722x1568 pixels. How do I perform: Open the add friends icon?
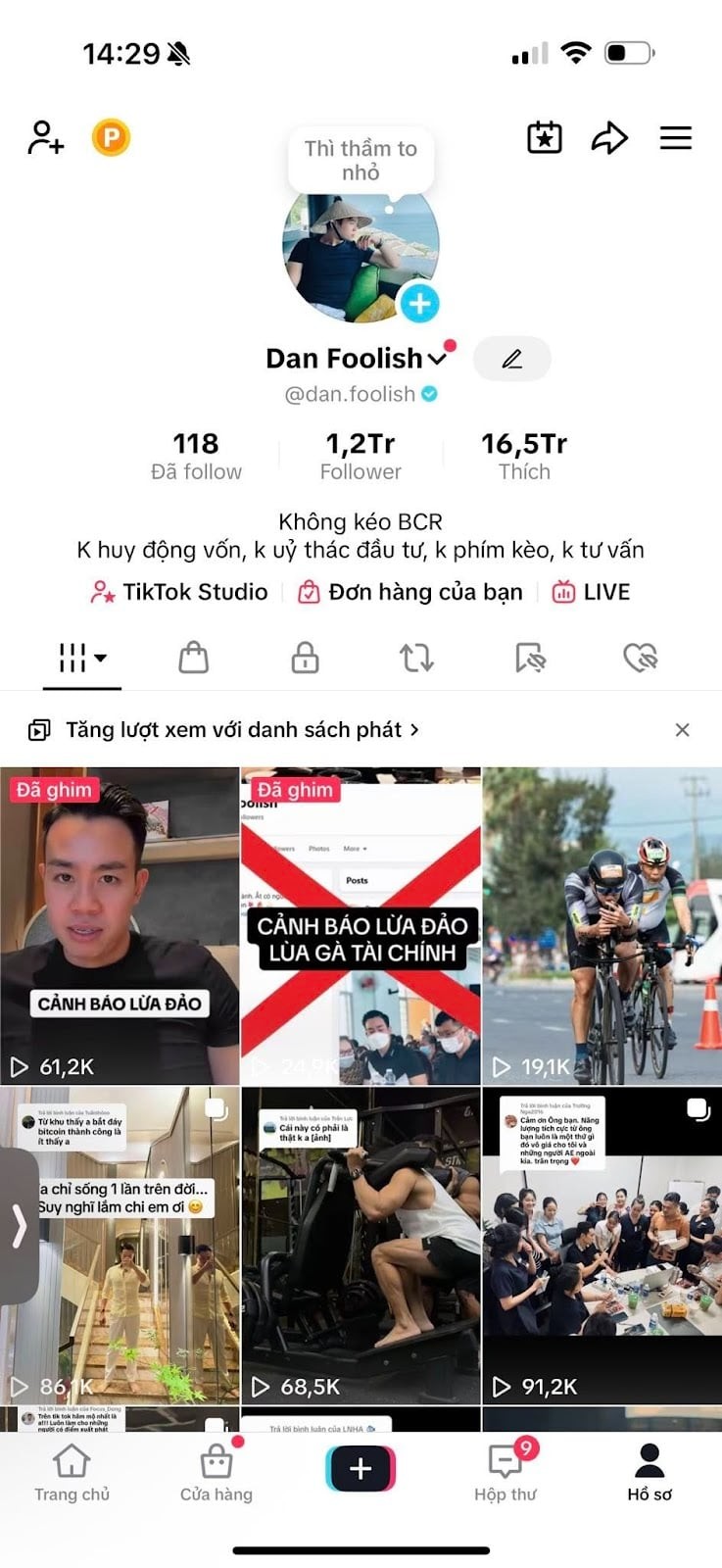(45, 137)
